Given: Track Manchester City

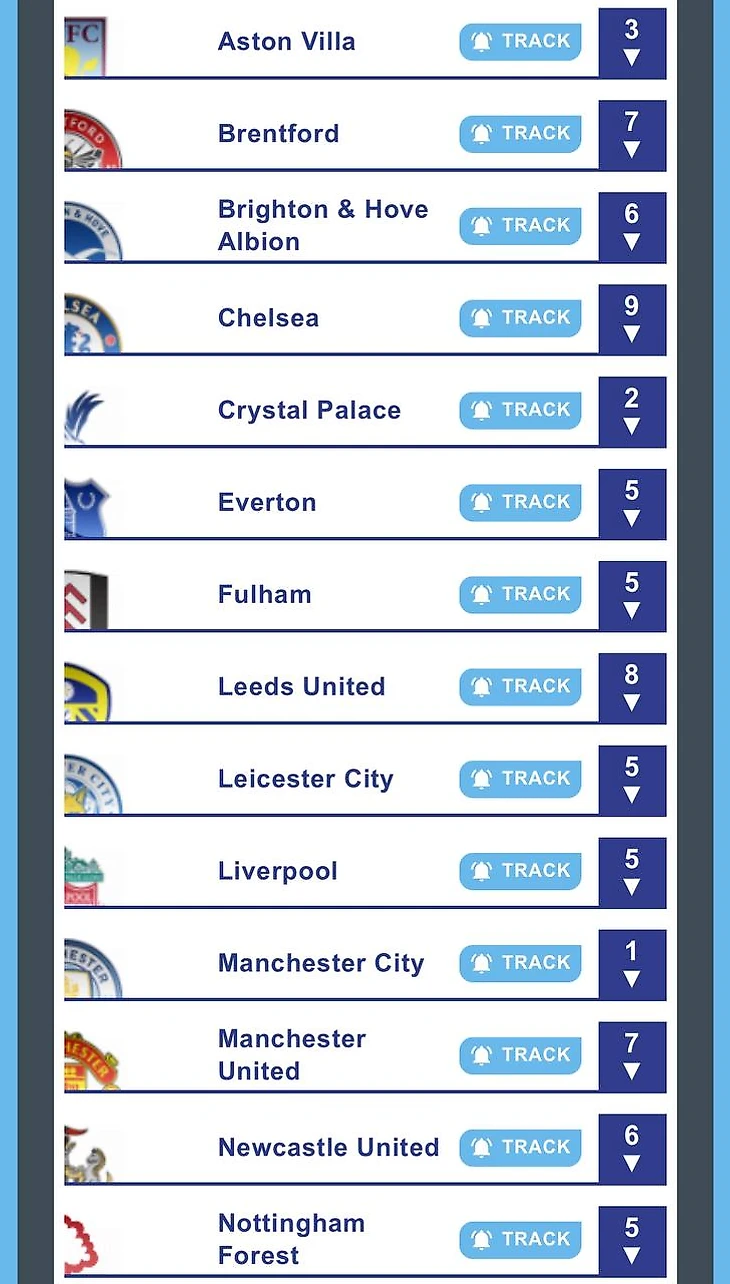Looking at the screenshot, I should (x=520, y=963).
